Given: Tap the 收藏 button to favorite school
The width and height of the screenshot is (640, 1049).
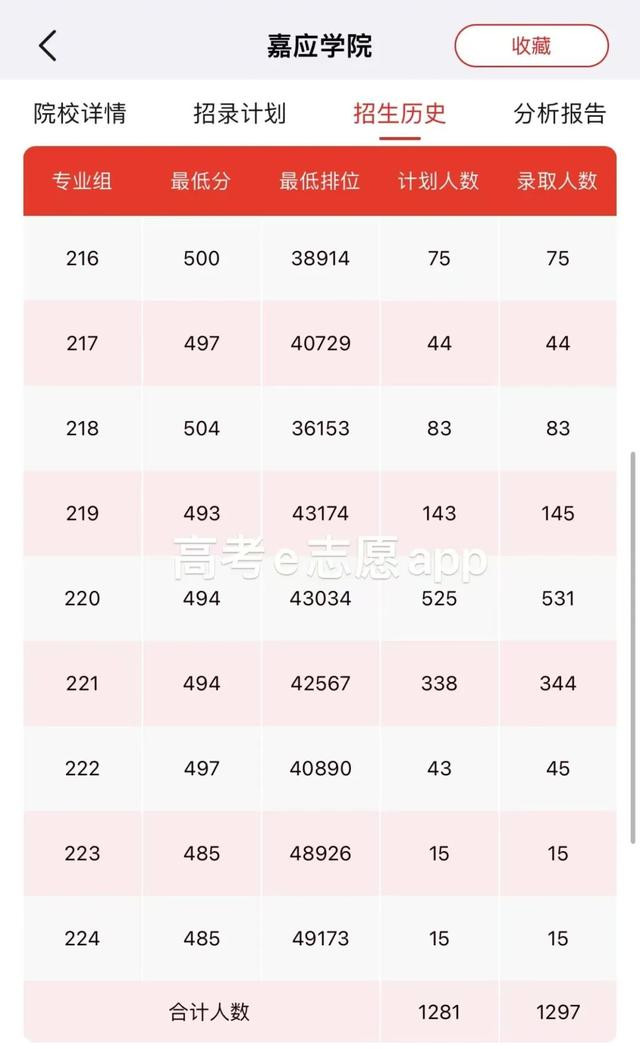Looking at the screenshot, I should click(x=532, y=45).
